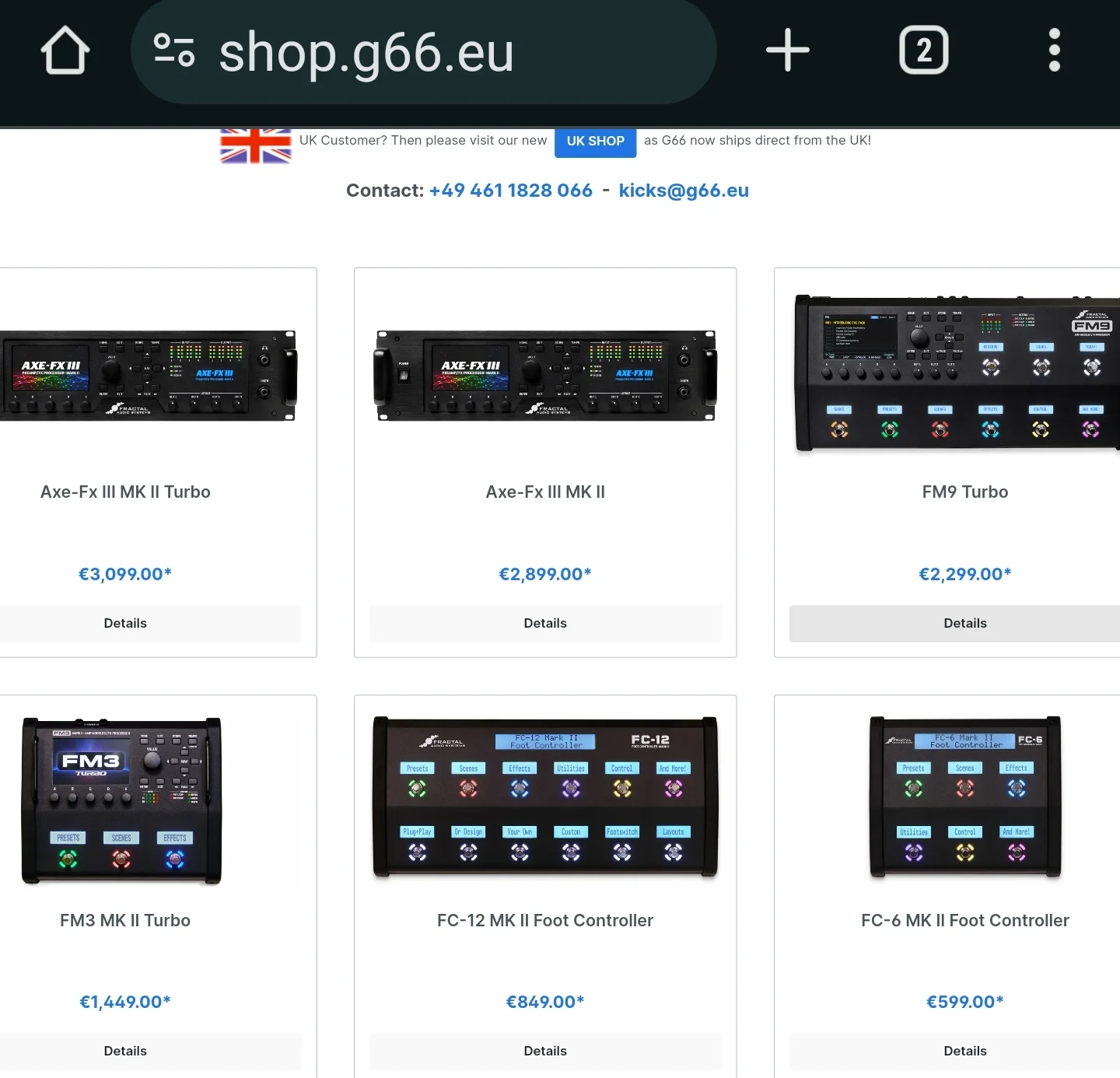The height and width of the screenshot is (1078, 1120).
Task: Select the Axe-Fx III MK II product image
Action: 545,375
